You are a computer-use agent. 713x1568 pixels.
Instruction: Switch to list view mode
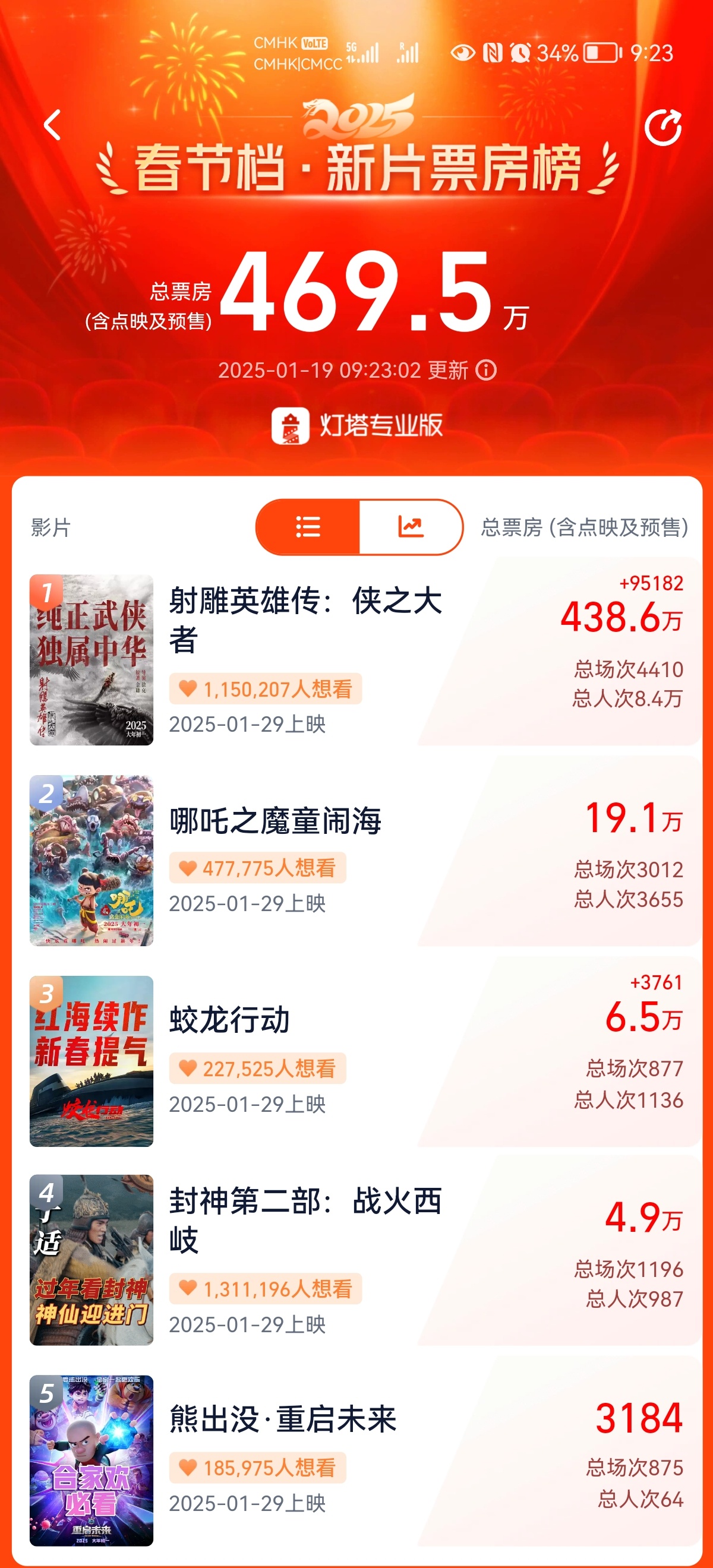coord(310,527)
